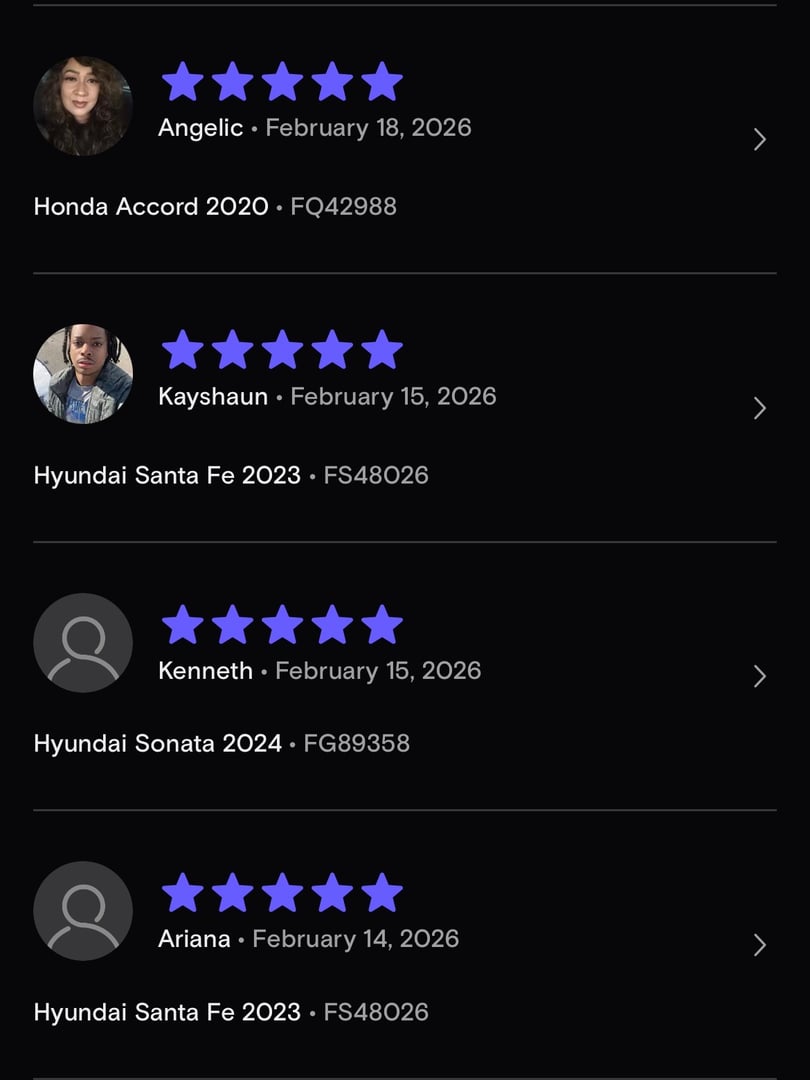The width and height of the screenshot is (810, 1080).
Task: Select trip code FQ42988
Action: point(344,207)
